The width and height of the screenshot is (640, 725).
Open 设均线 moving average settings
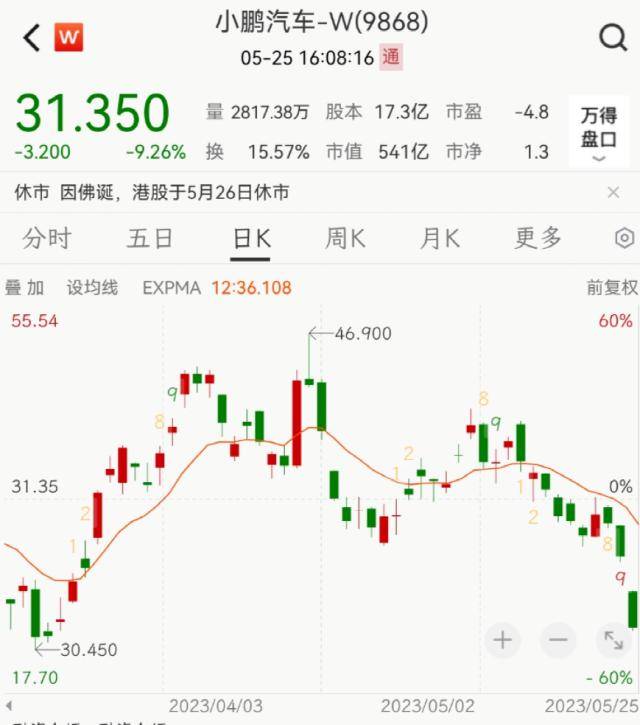(92, 288)
